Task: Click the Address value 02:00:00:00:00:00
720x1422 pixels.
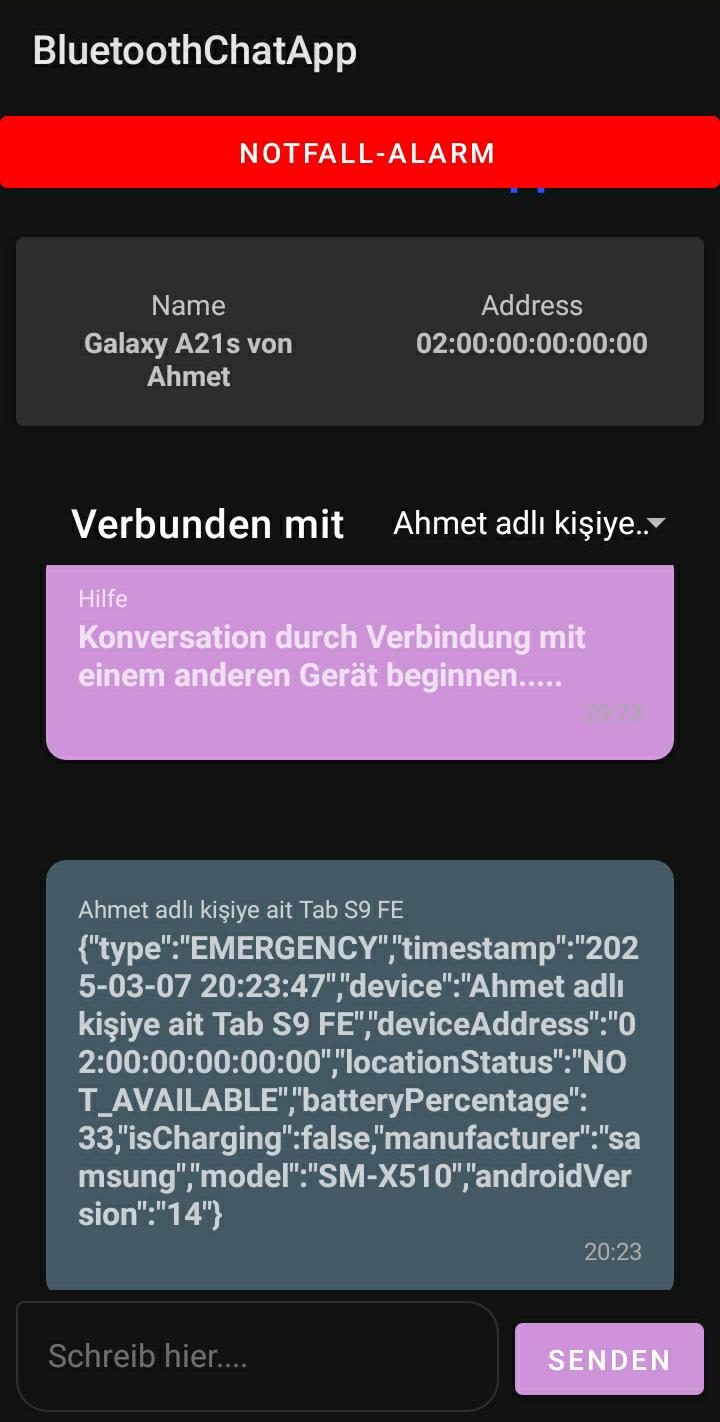Action: (x=533, y=343)
